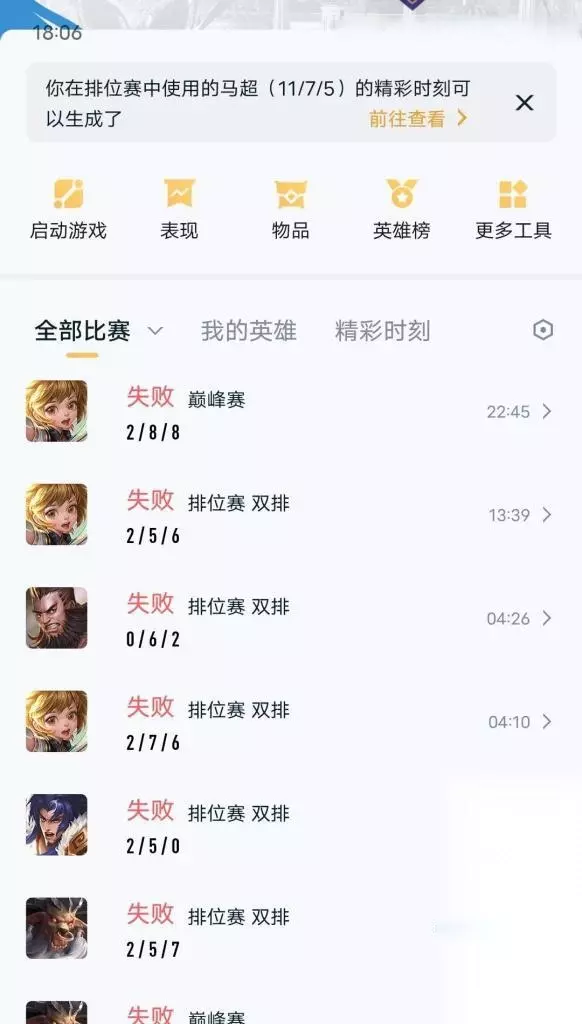Open the 巅峰赛 match at 22:45
This screenshot has height=1024, width=582.
coord(291,411)
